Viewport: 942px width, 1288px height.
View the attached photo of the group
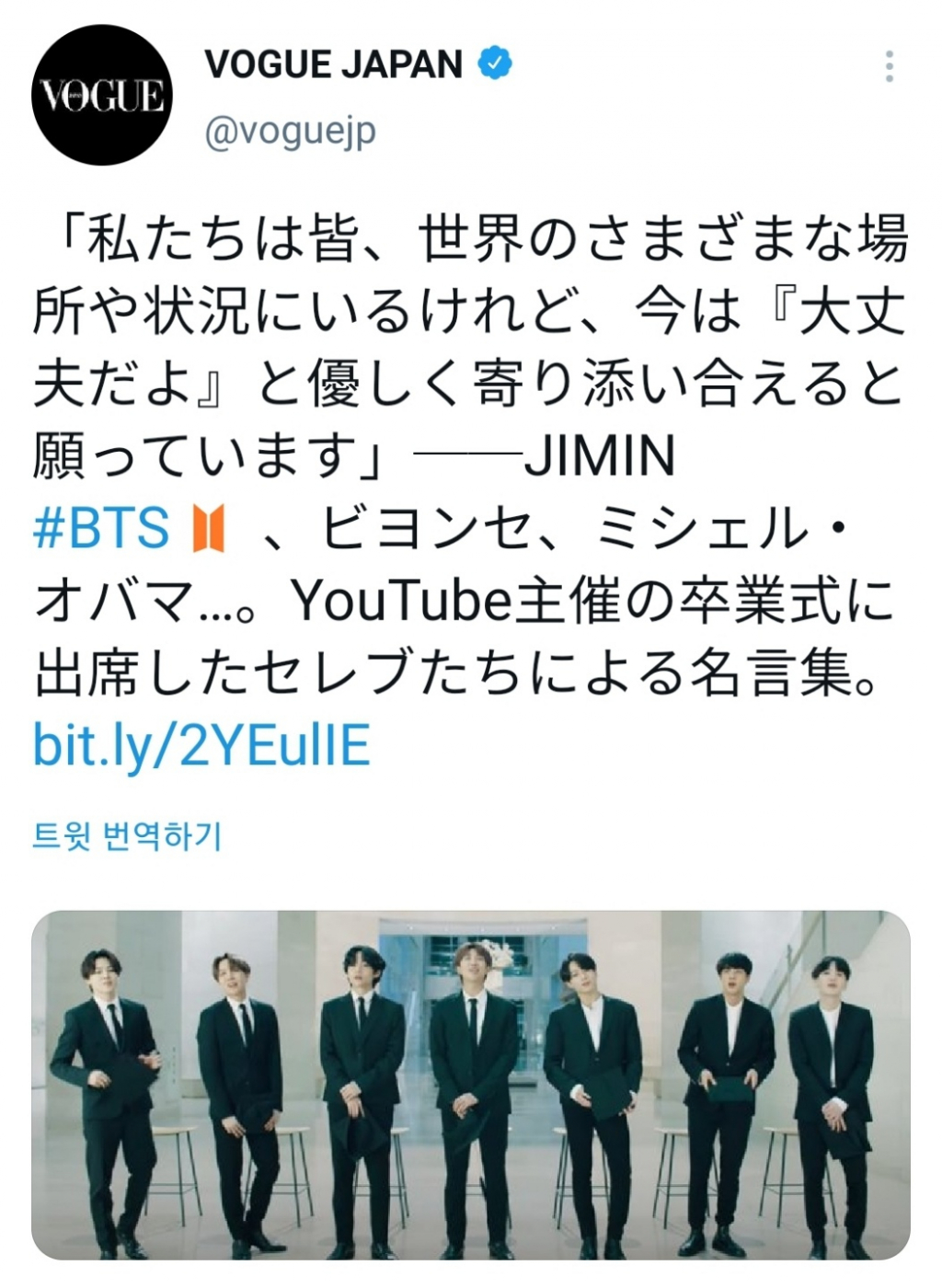470,1084
